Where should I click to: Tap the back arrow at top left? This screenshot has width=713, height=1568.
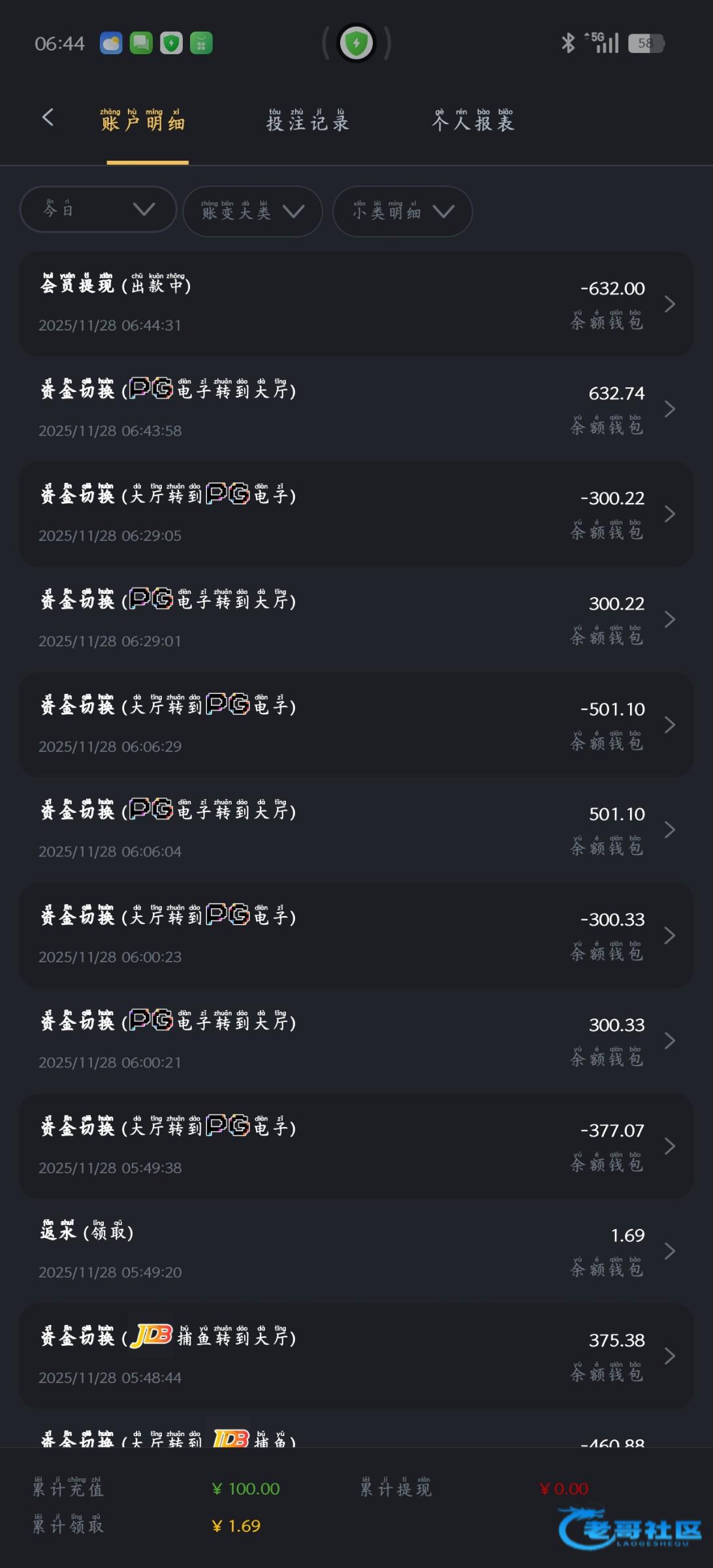click(48, 118)
